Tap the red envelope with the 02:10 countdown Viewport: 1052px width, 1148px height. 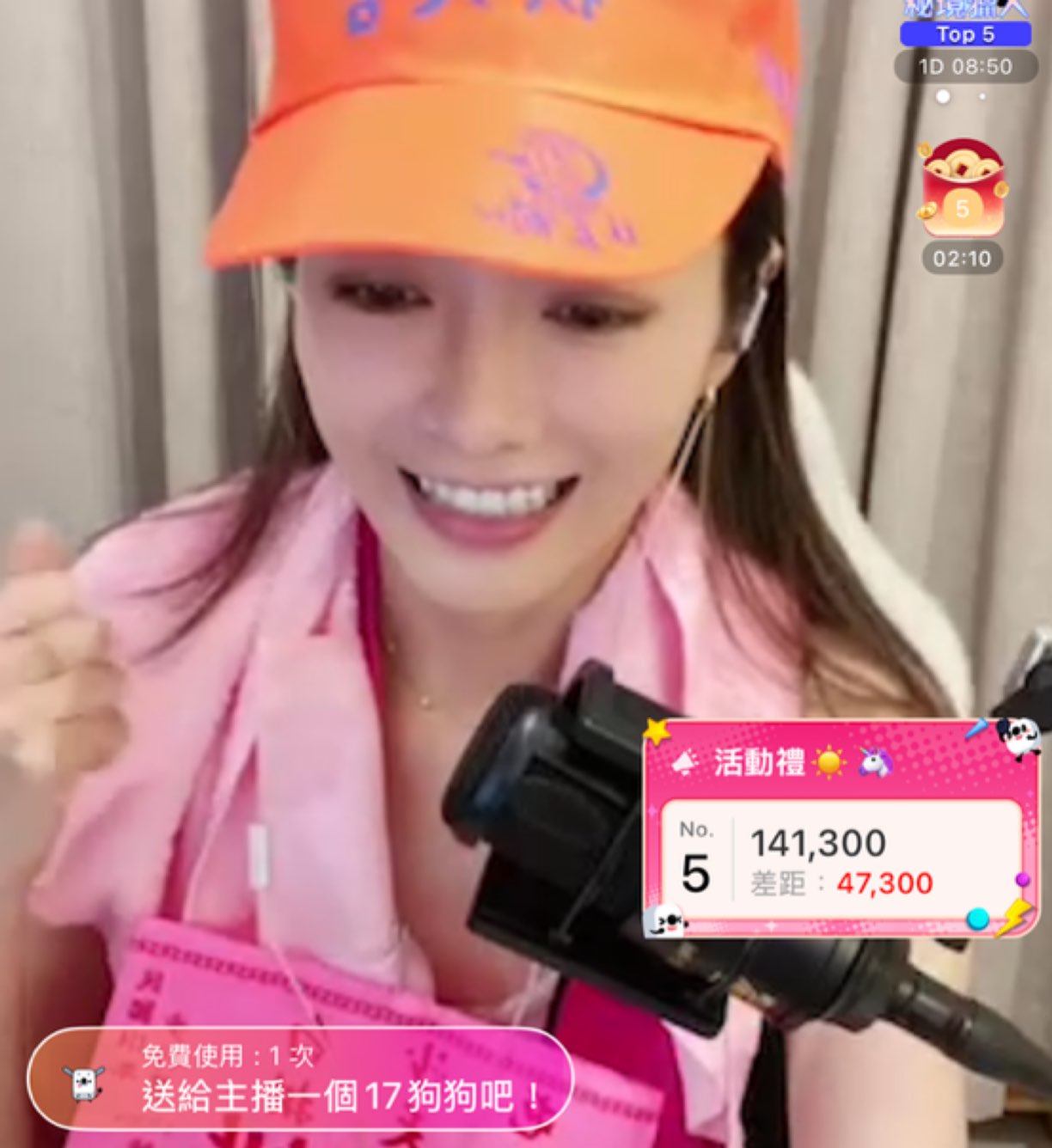pyautogui.click(x=962, y=191)
